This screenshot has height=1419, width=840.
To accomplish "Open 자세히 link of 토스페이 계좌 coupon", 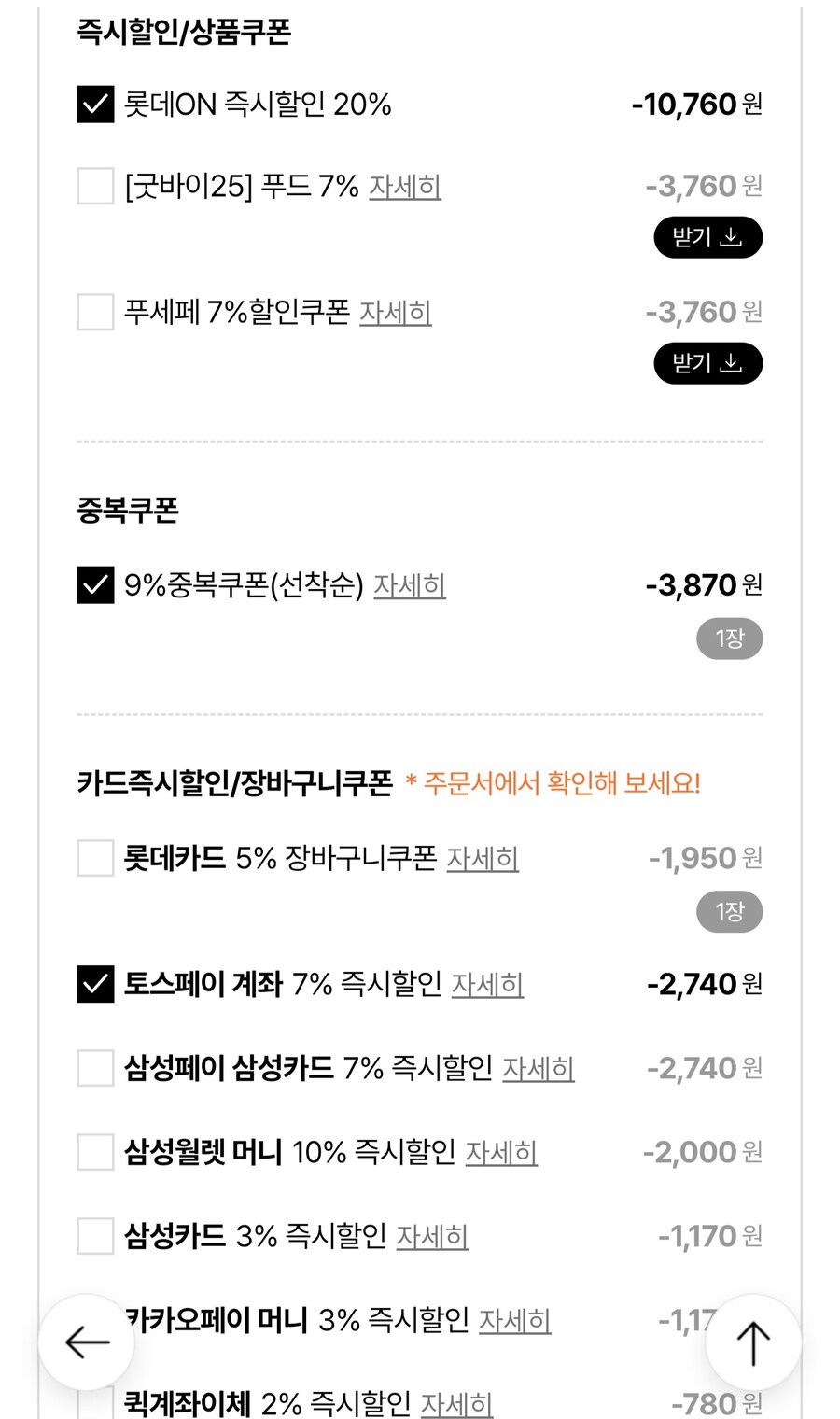I will [x=486, y=986].
